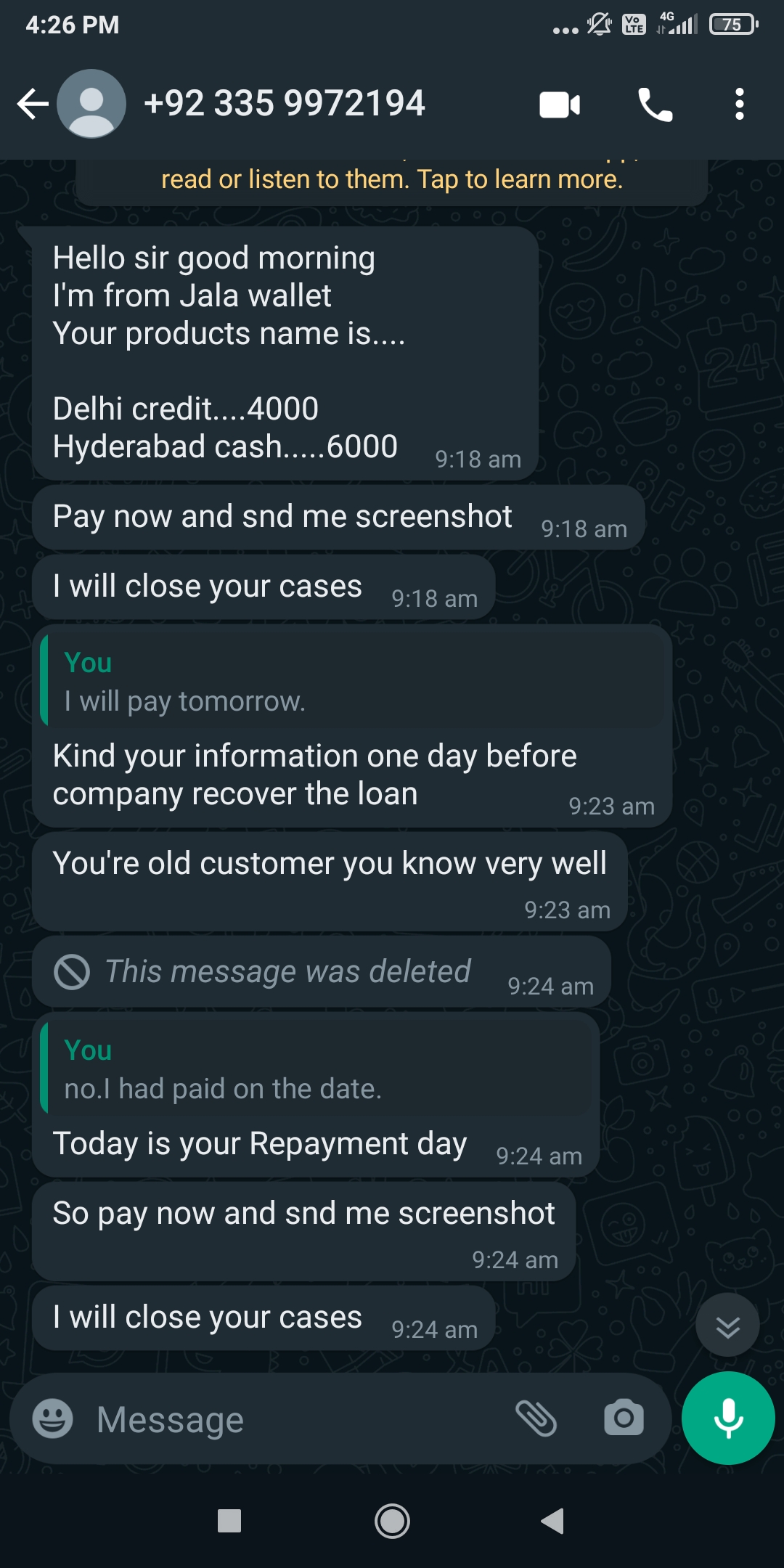
Task: Jump to the latest messages
Action: tap(727, 1326)
